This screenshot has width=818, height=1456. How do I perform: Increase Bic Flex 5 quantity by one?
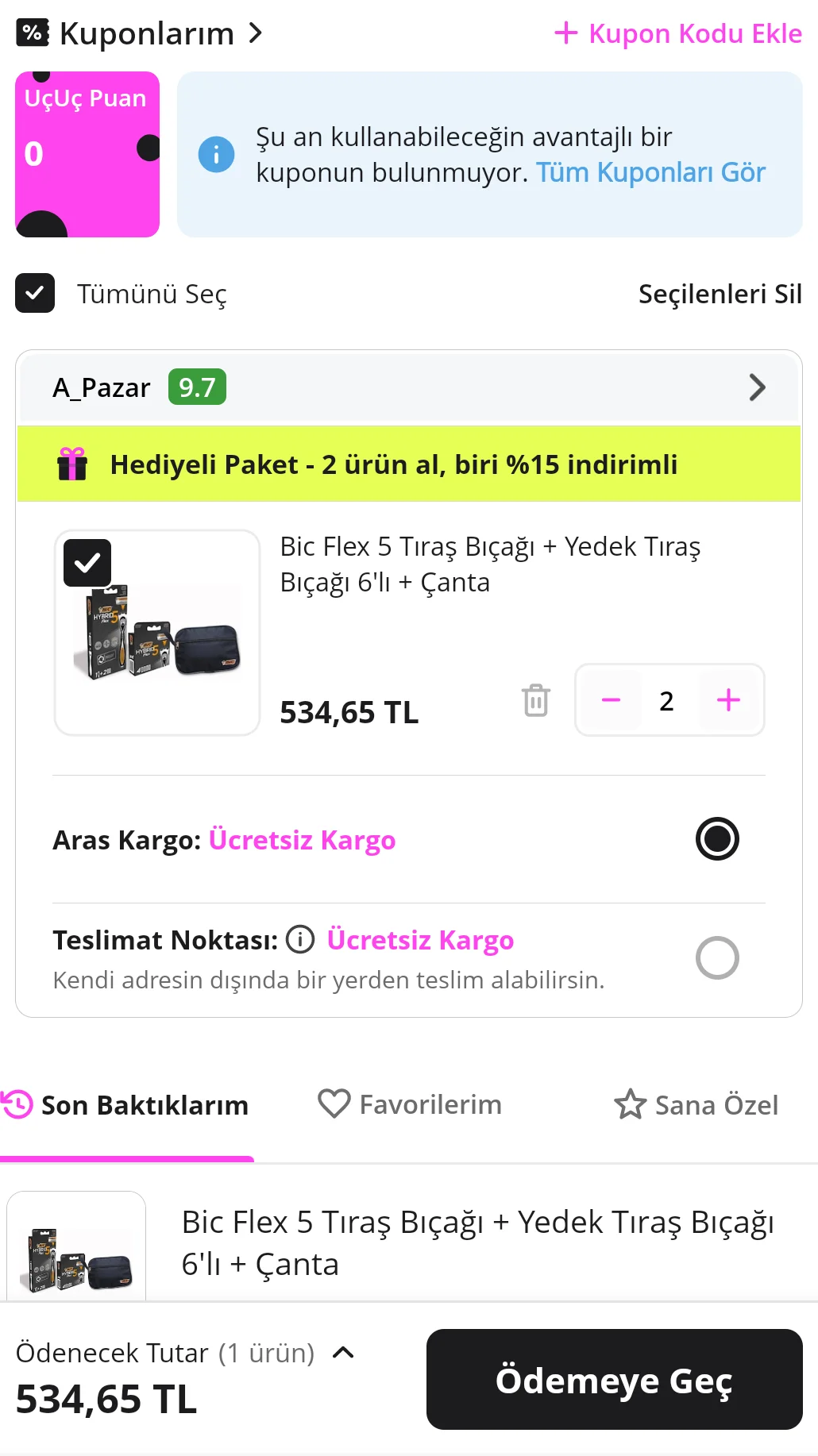tap(728, 700)
